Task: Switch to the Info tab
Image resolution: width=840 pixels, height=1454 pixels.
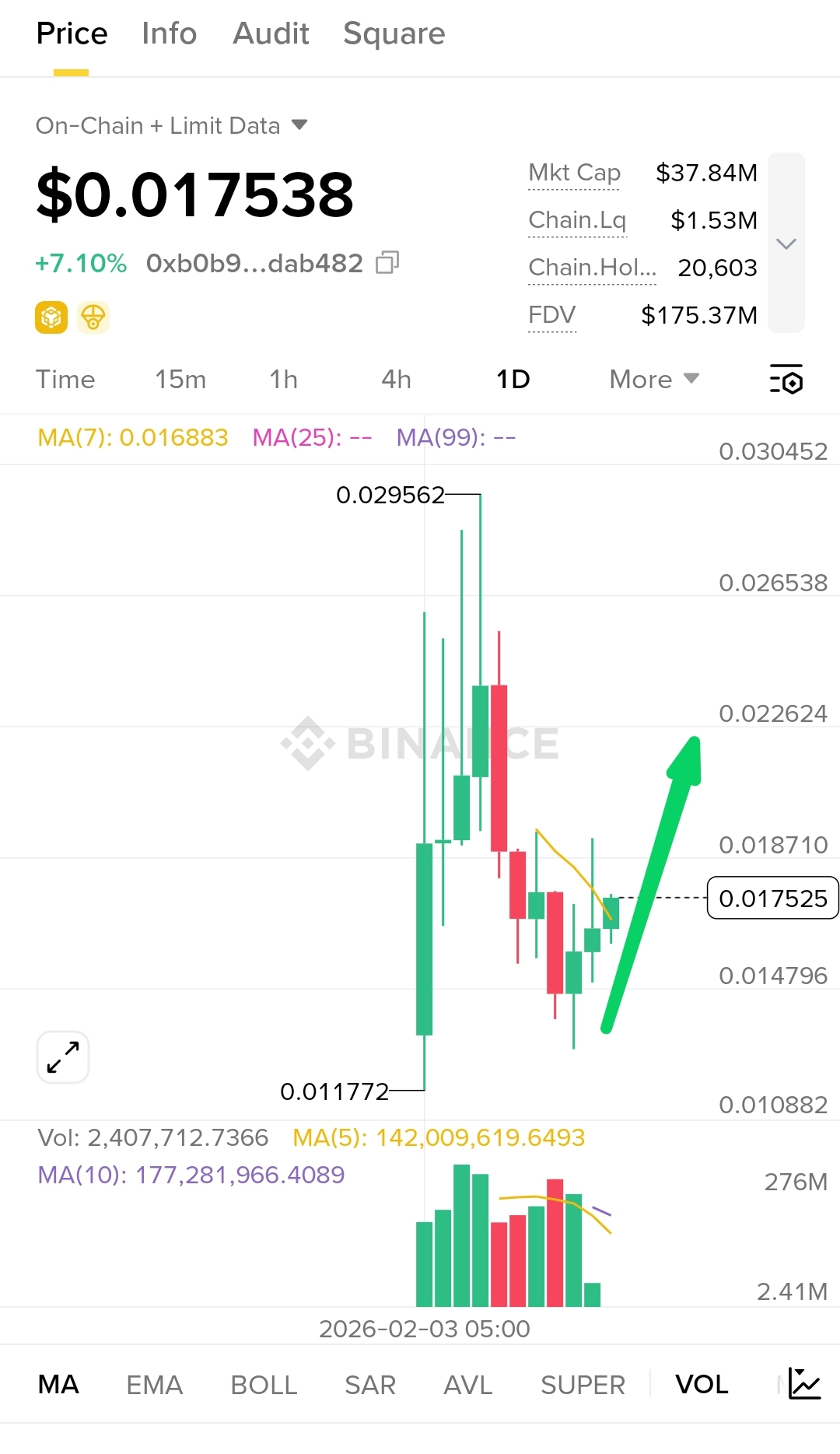Action: (169, 33)
